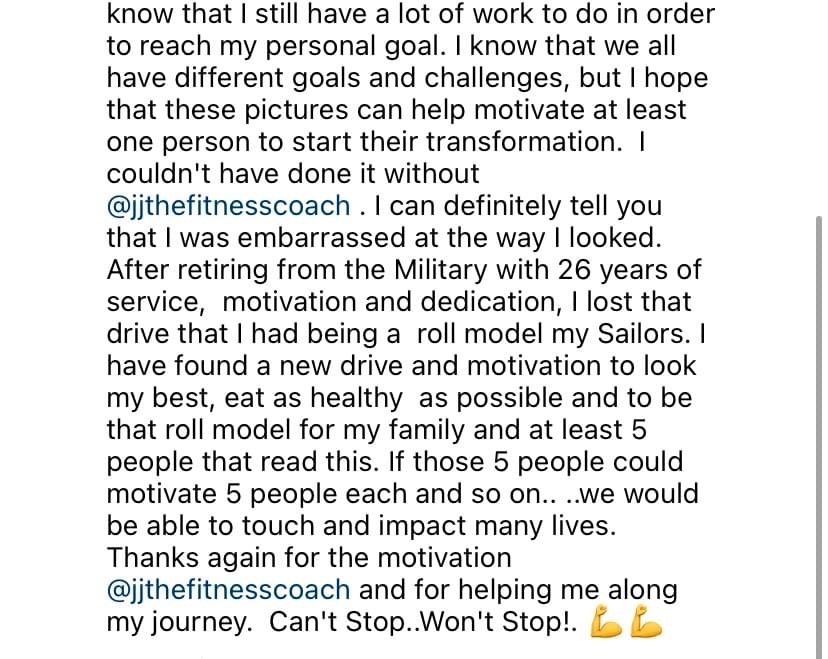The height and width of the screenshot is (659, 828).
Task: Open @jjthefitnesscoach mention before "and for helping"
Action: (228, 589)
